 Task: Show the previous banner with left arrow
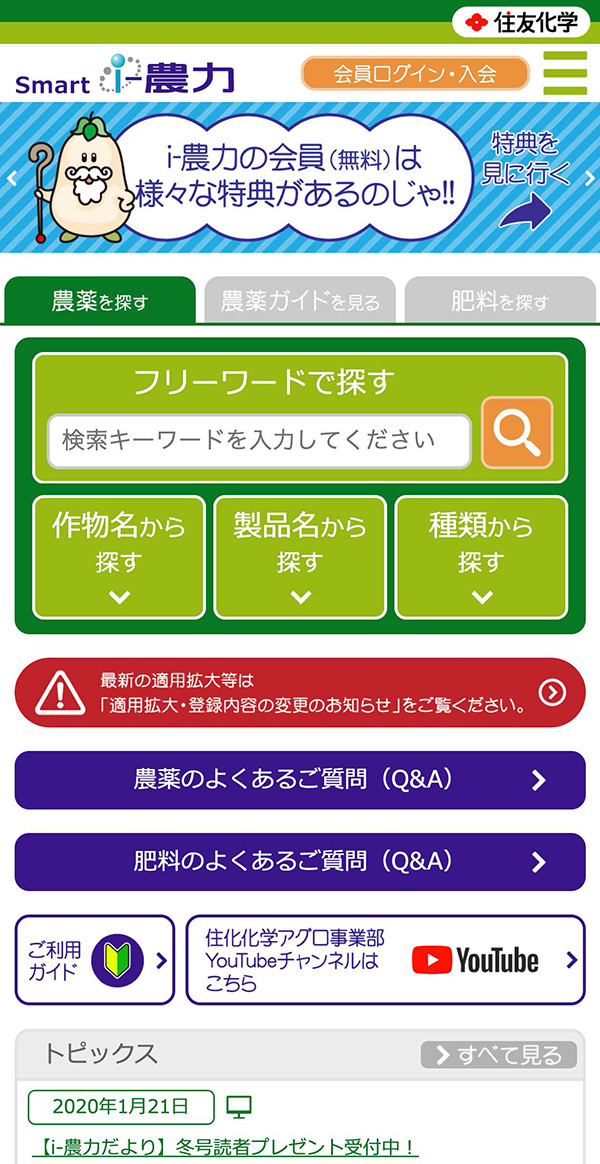pyautogui.click(x=10, y=178)
